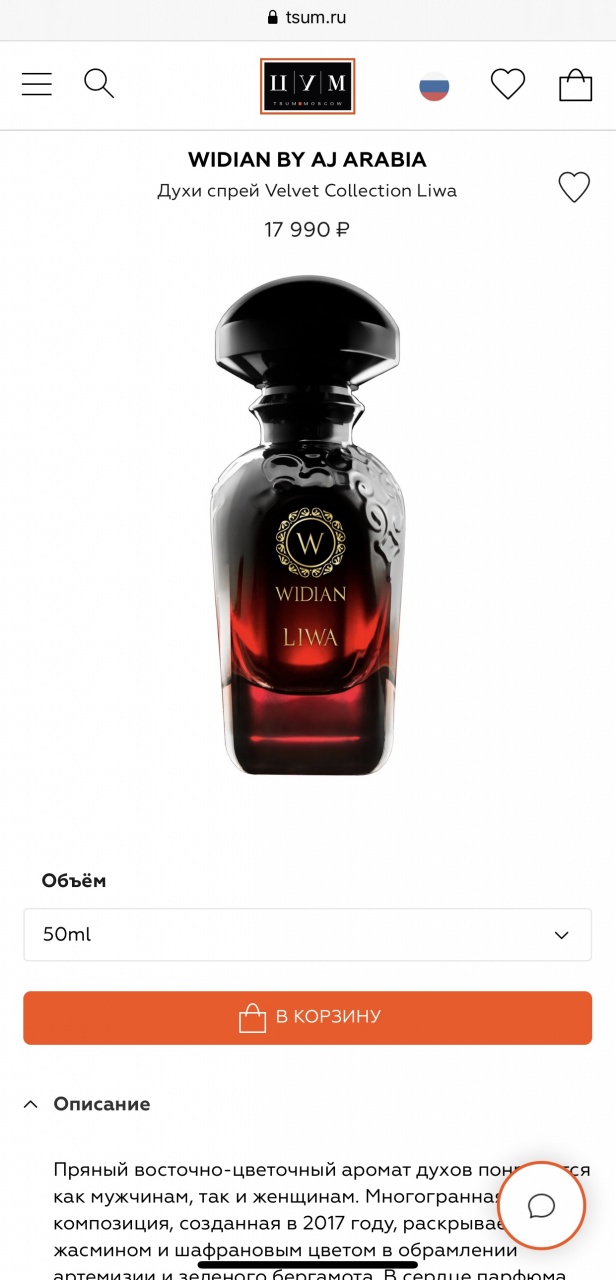View the Widian Liwa bottle image
This screenshot has width=616, height=1280.
click(x=307, y=525)
